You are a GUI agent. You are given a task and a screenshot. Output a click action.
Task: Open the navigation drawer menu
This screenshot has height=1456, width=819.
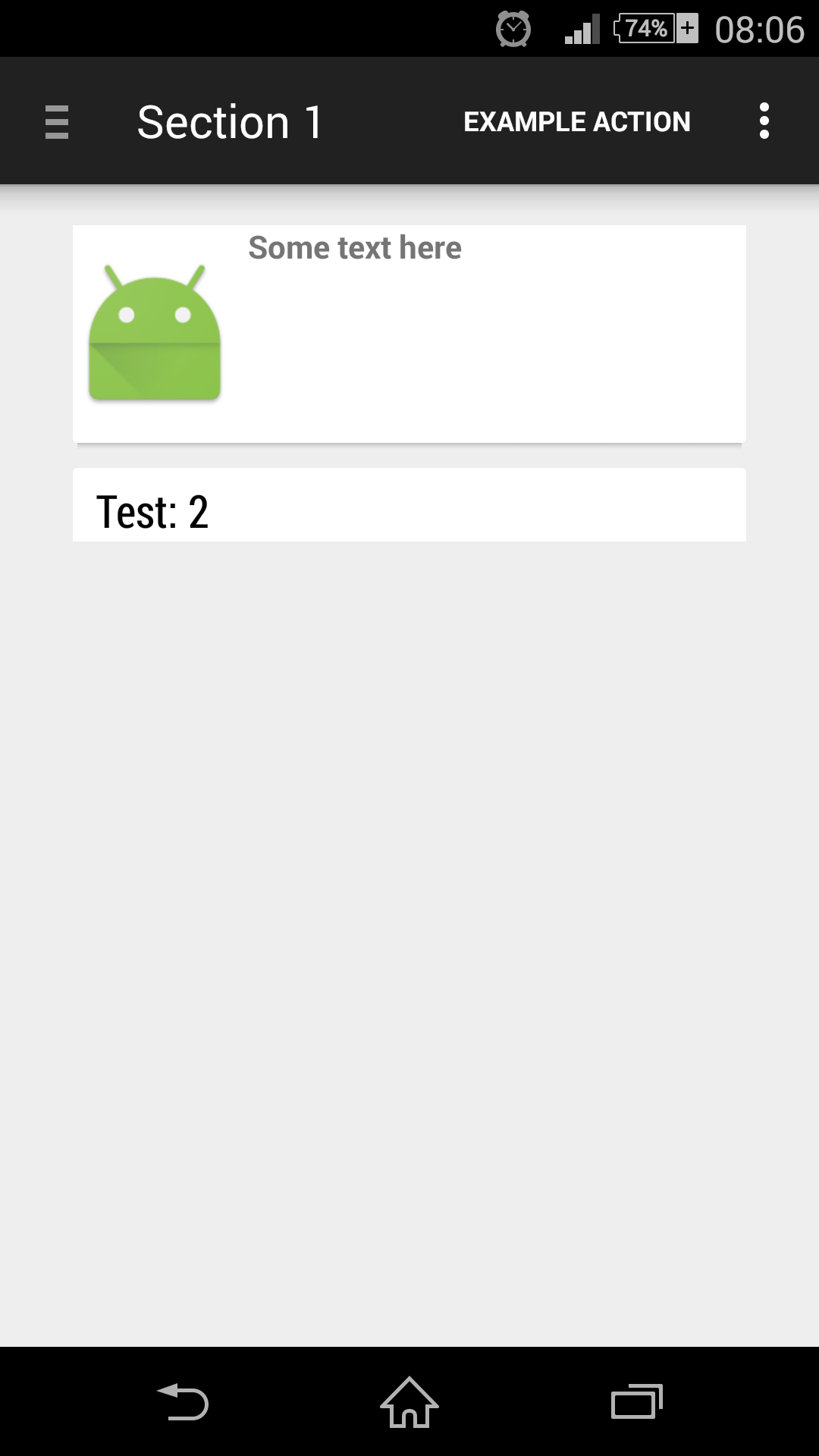(x=57, y=121)
